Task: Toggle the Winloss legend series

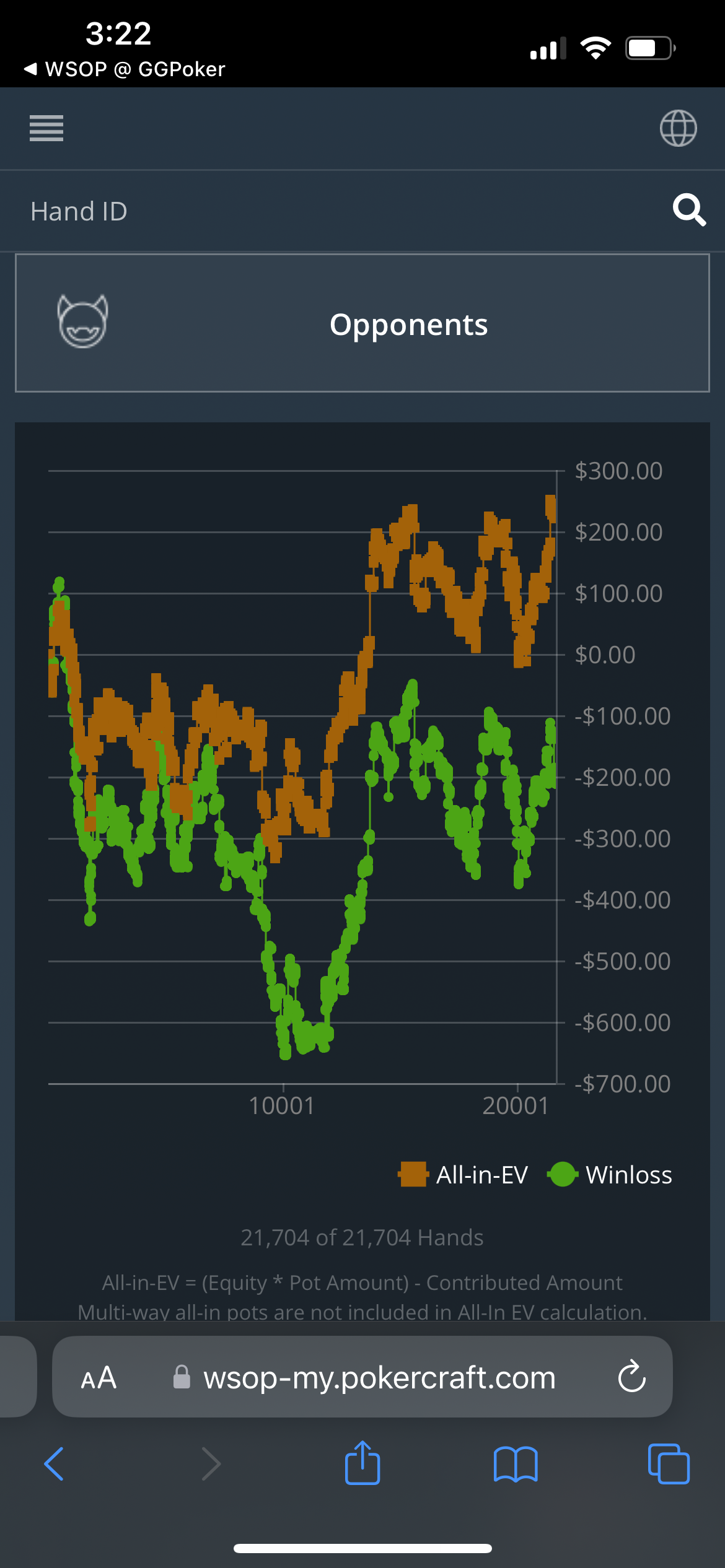Action: click(x=610, y=1175)
